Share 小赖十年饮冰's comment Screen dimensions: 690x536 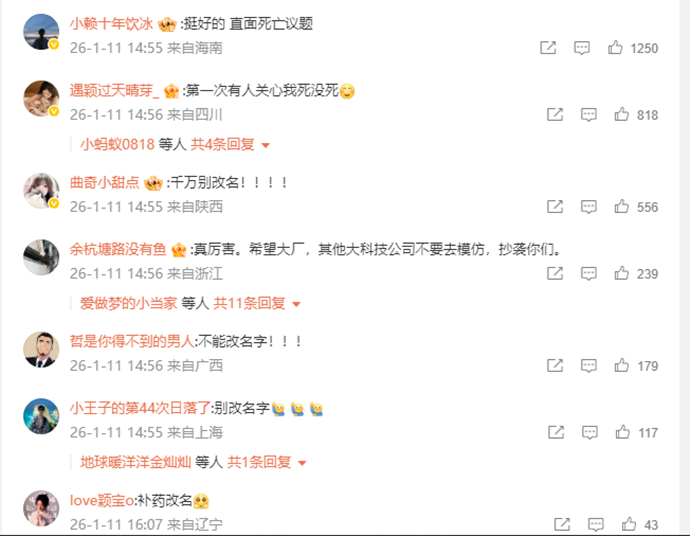coord(548,48)
